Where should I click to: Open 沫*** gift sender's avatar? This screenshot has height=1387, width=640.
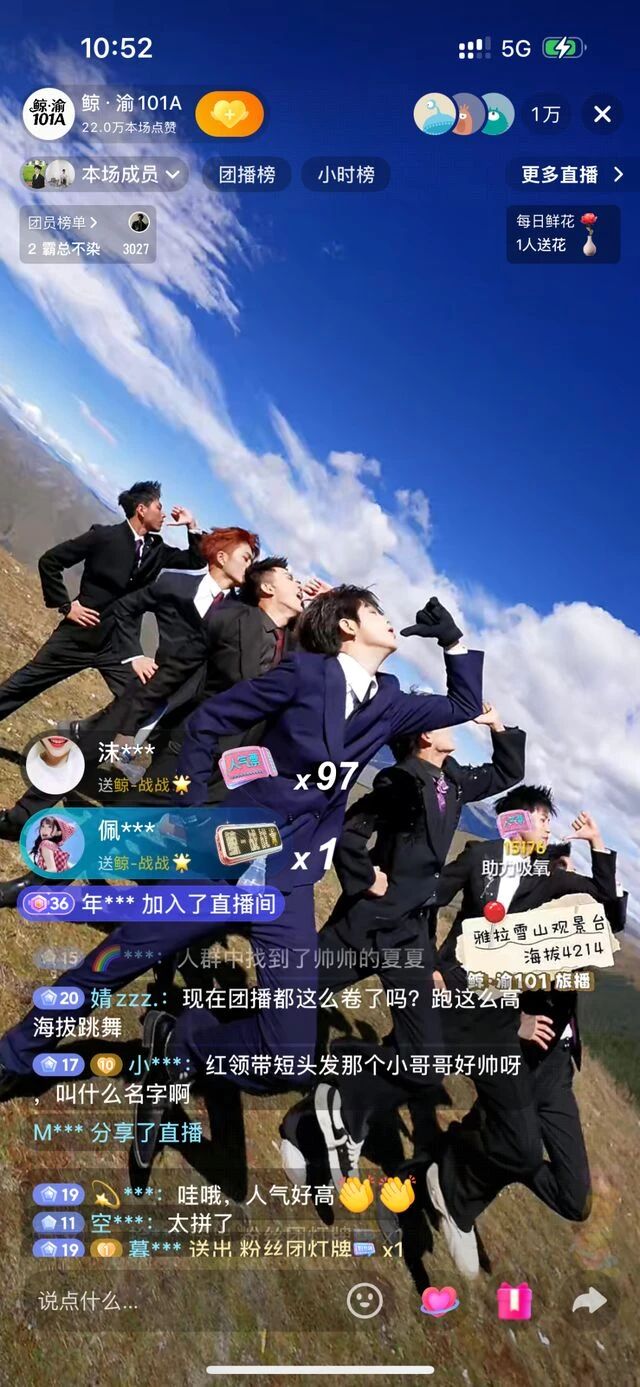click(x=55, y=767)
